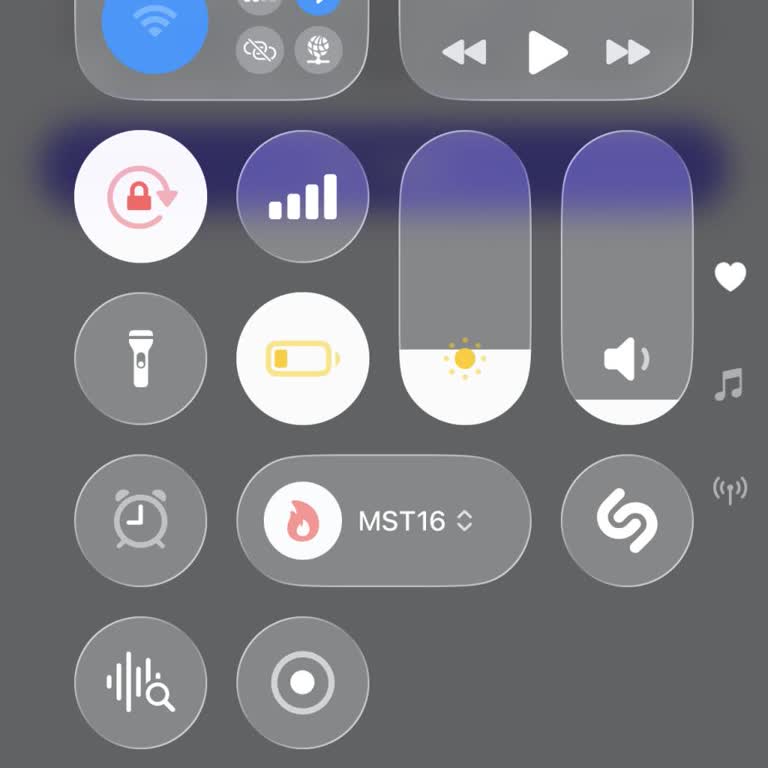This screenshot has height=768, width=768.
Task: Start a screen recording
Action: click(x=303, y=683)
